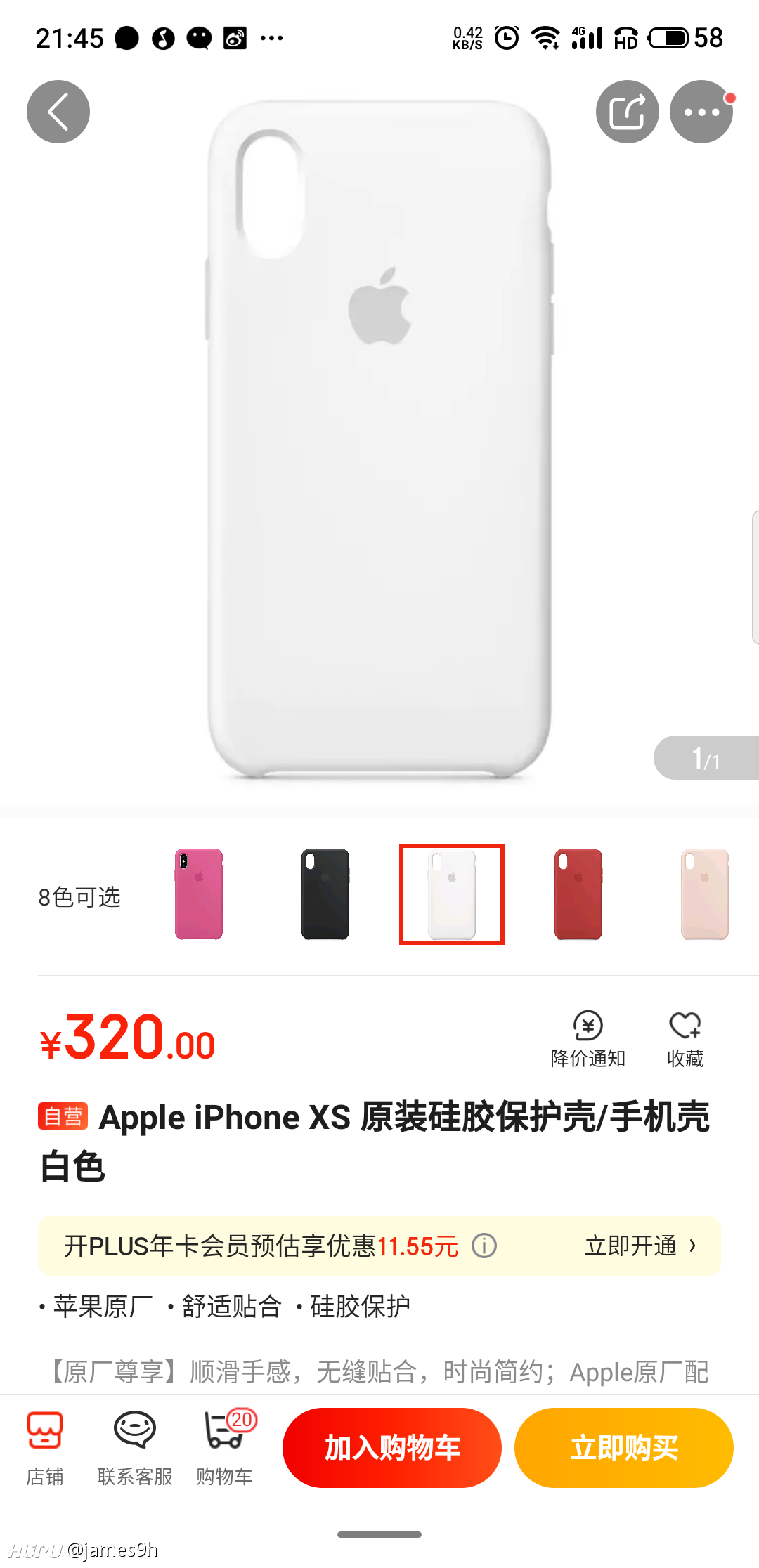Viewport: 759px width, 1568px height.
Task: Enable 降价通知 price drop alert
Action: tap(588, 1039)
